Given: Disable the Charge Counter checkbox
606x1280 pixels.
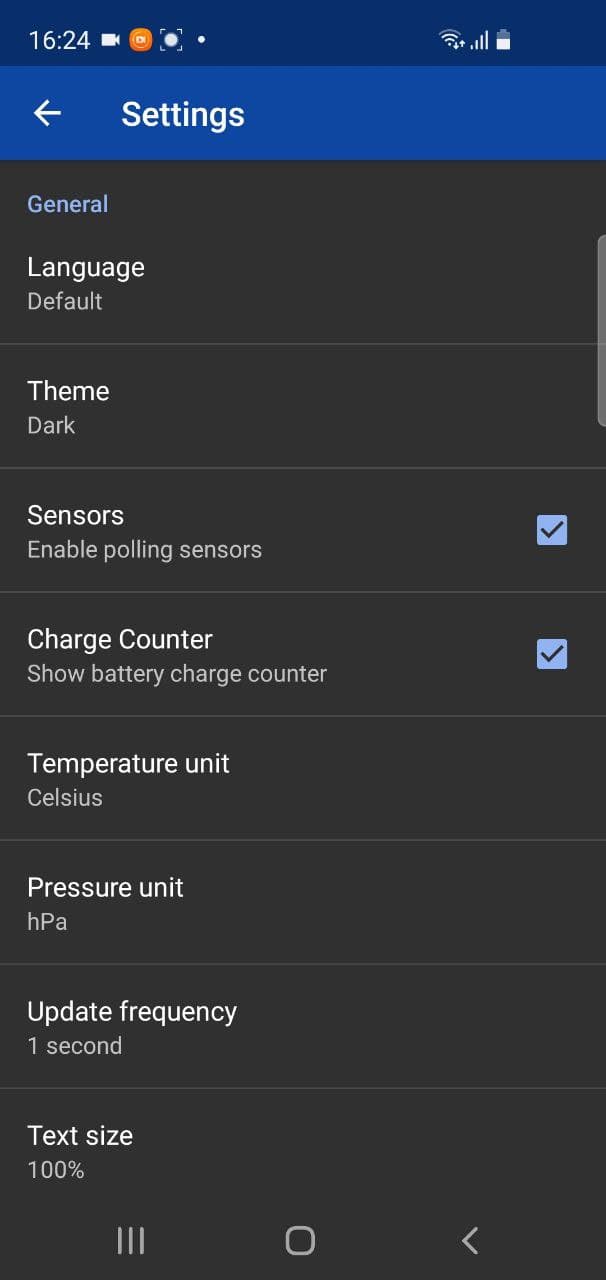Looking at the screenshot, I should (552, 654).
